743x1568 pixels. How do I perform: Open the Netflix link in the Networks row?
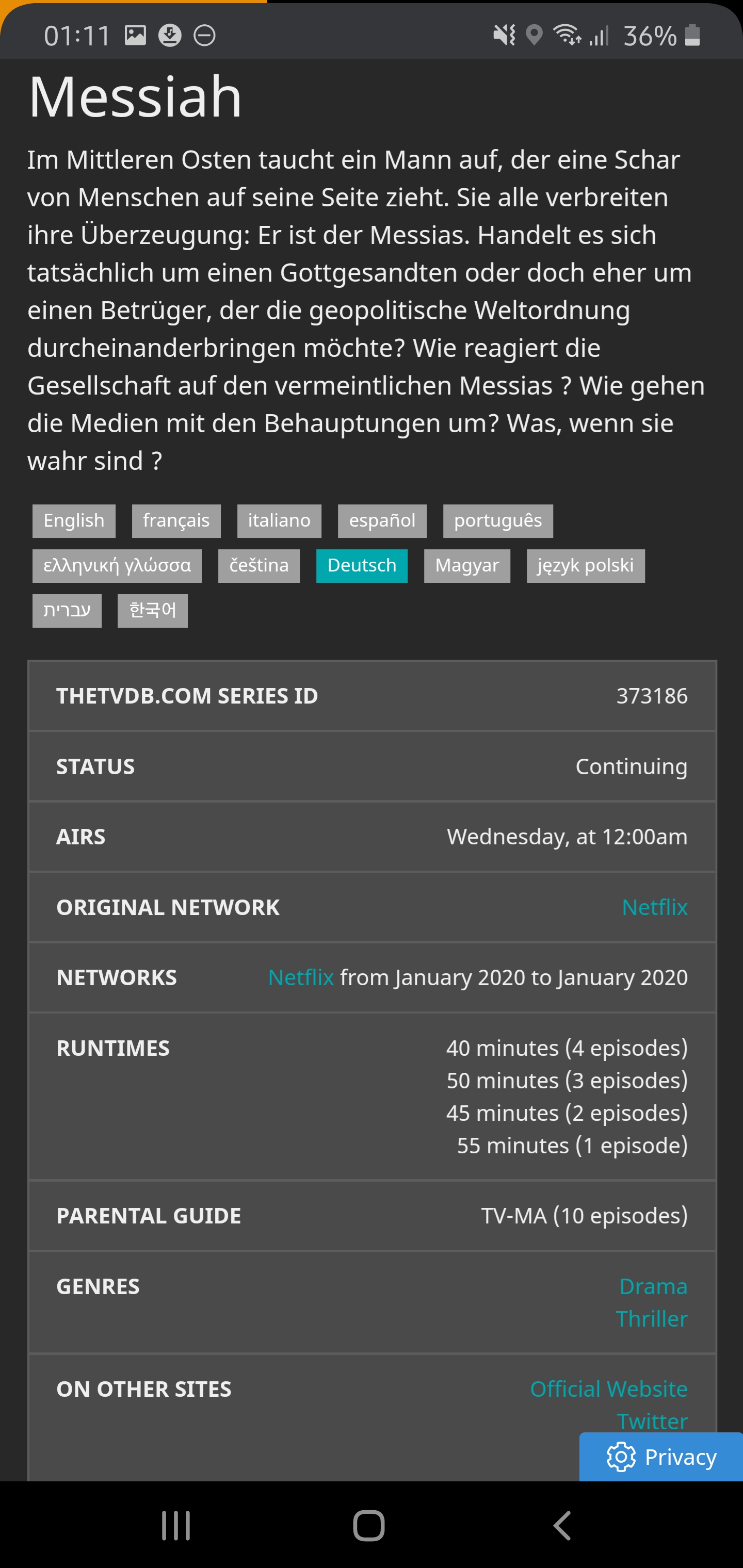click(x=301, y=977)
